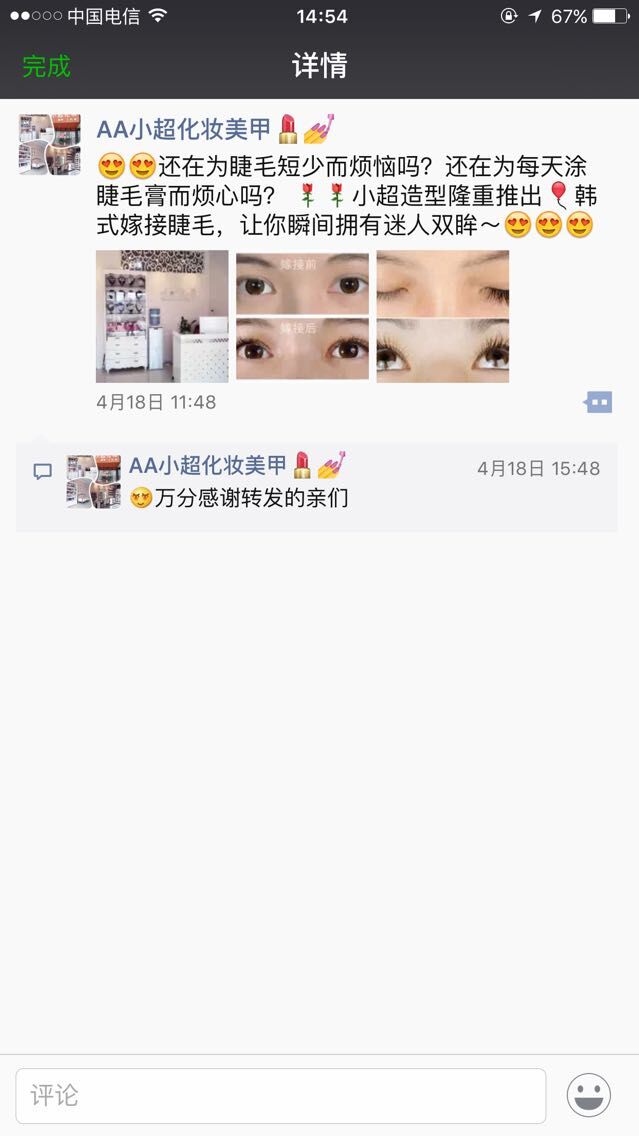Tap 完成 to close the detail view
The width and height of the screenshot is (639, 1136).
click(x=46, y=67)
